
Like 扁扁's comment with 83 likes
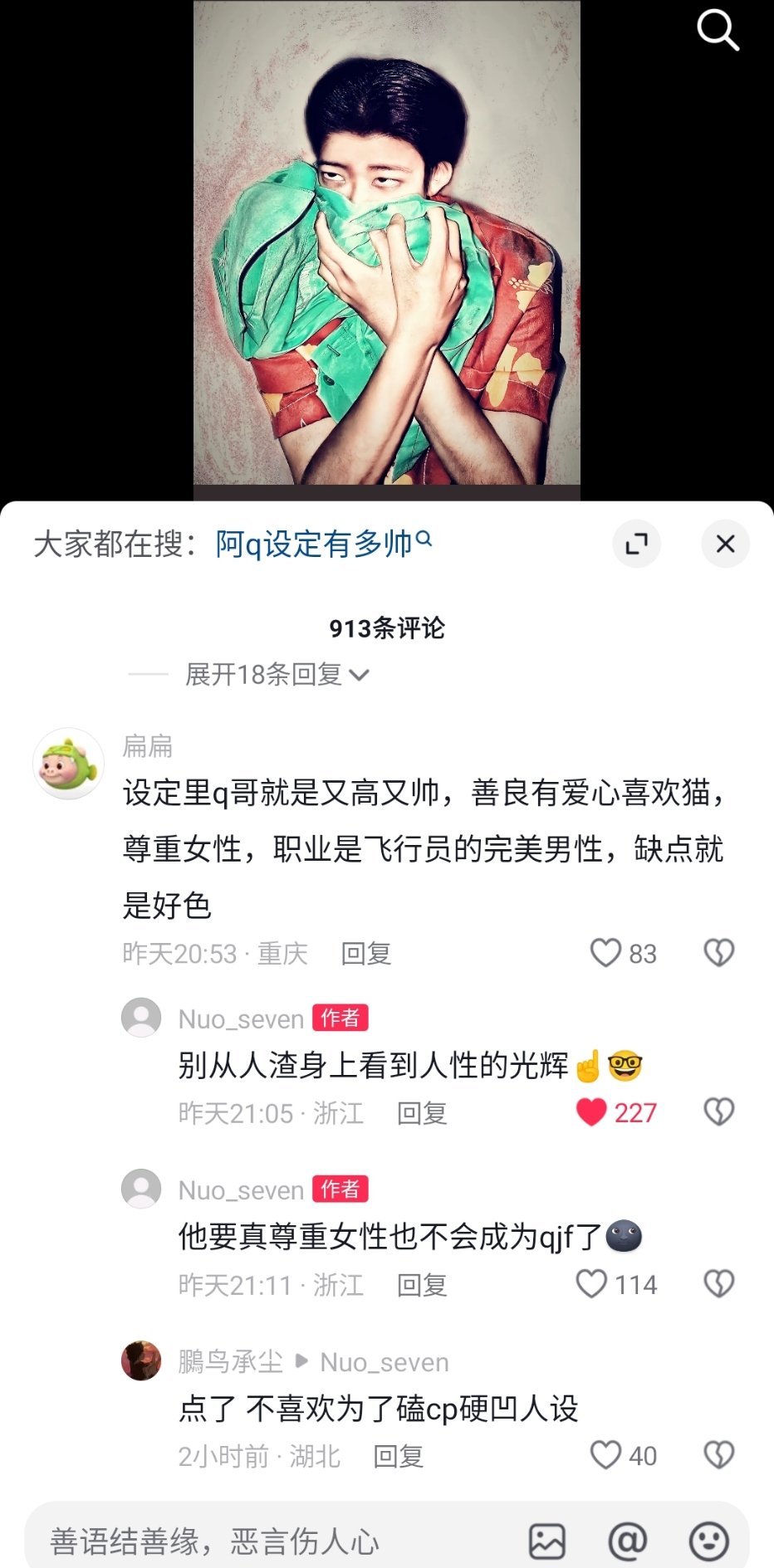[606, 953]
